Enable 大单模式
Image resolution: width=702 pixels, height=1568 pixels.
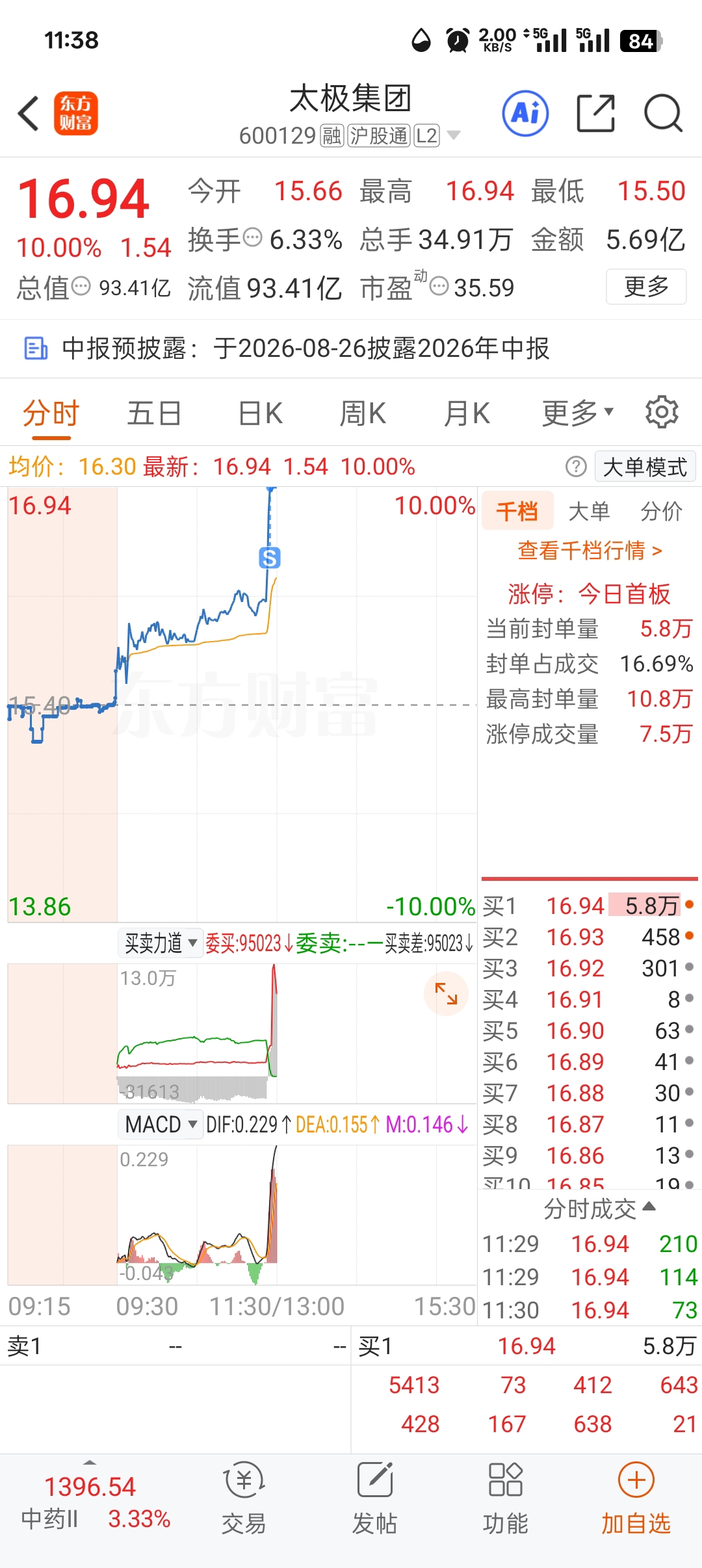pyautogui.click(x=645, y=467)
